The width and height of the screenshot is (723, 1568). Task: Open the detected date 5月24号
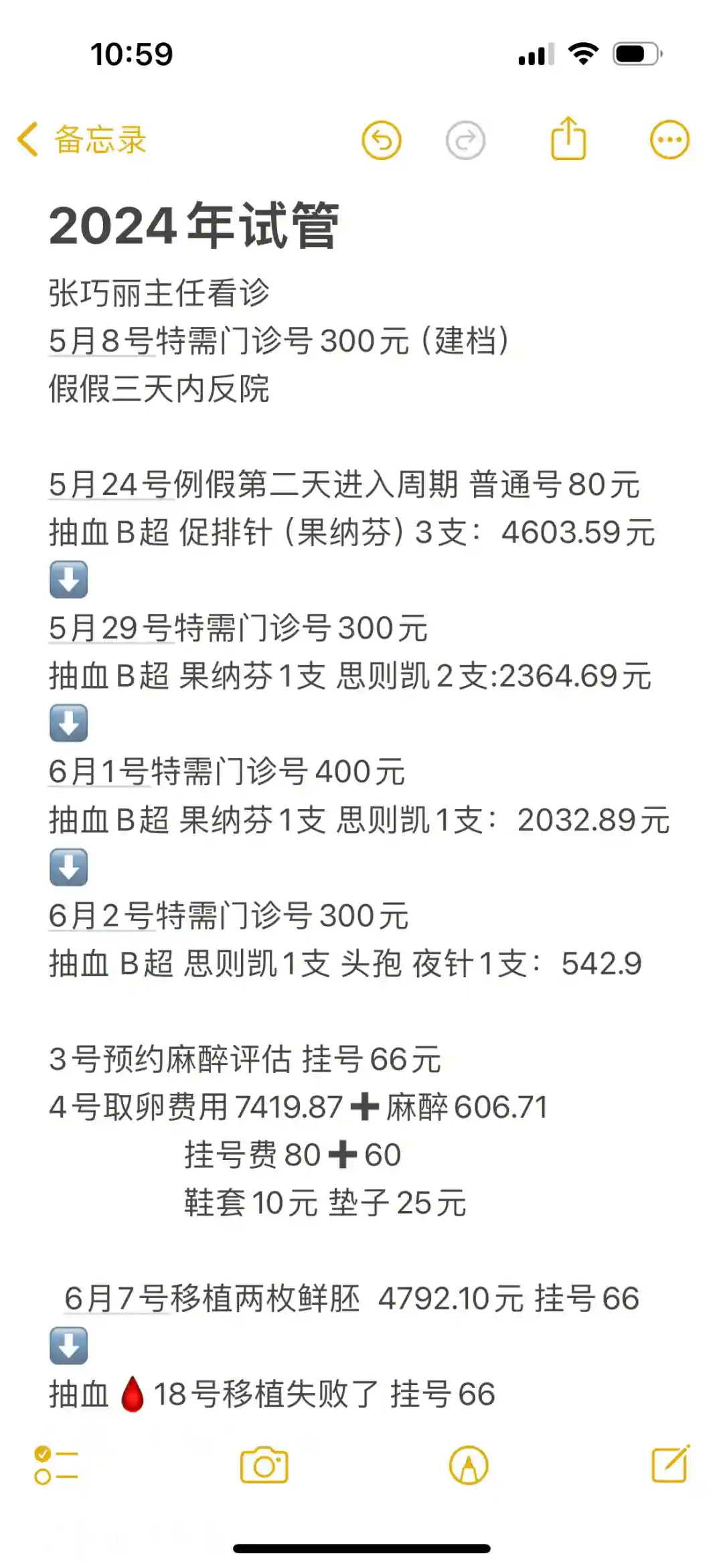click(x=110, y=485)
